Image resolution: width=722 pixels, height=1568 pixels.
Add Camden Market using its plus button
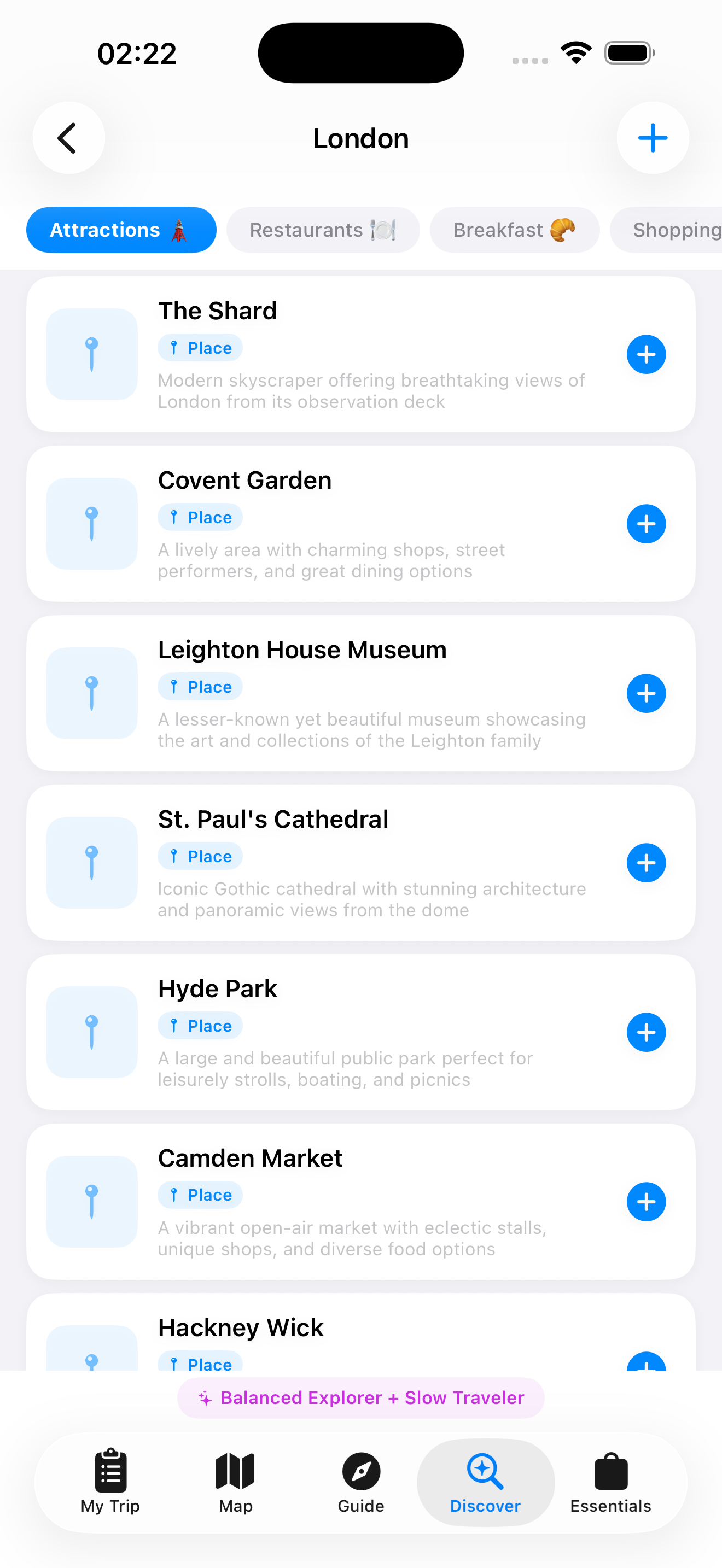click(646, 1202)
